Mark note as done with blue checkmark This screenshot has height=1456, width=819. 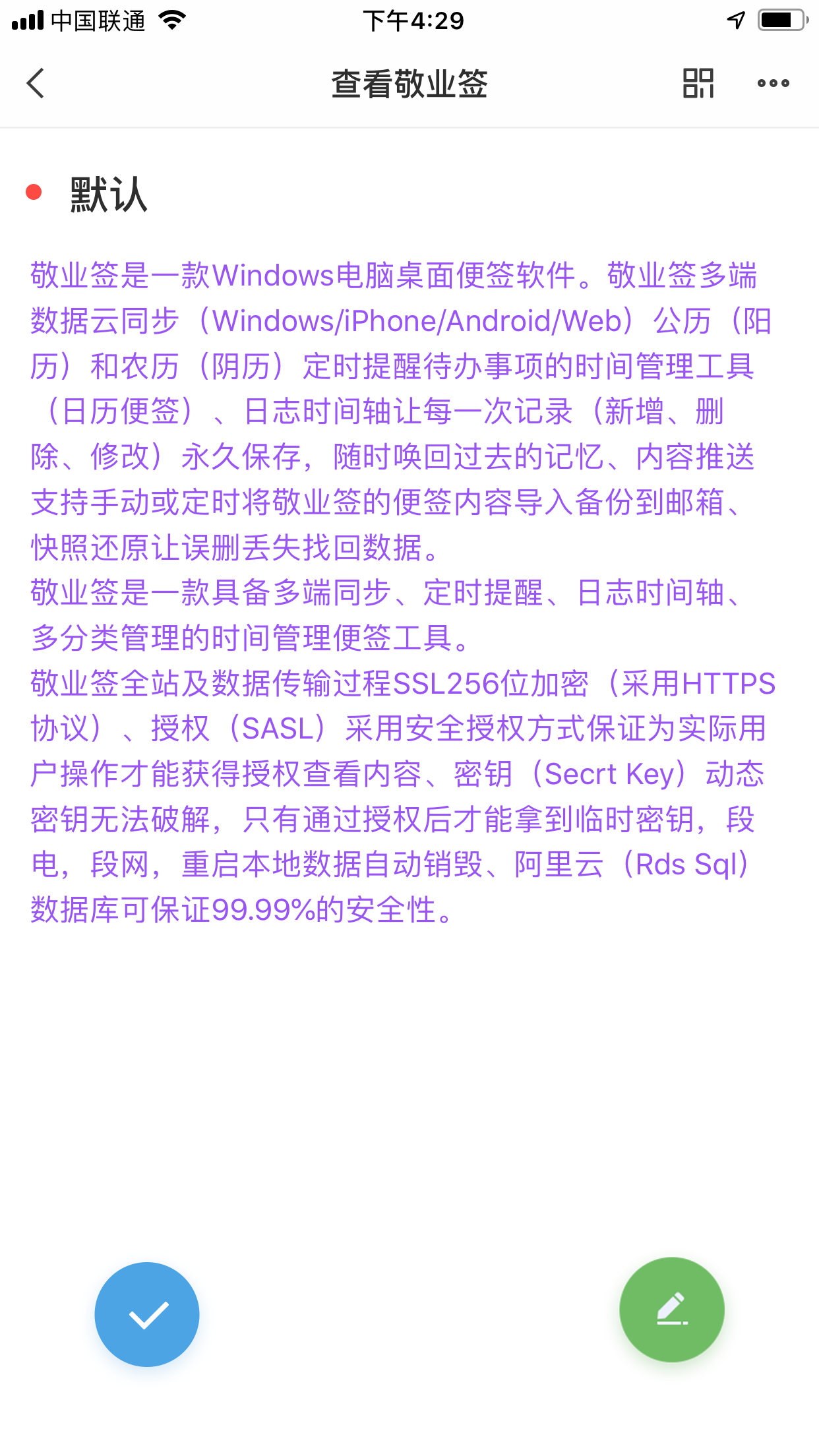click(x=147, y=1314)
